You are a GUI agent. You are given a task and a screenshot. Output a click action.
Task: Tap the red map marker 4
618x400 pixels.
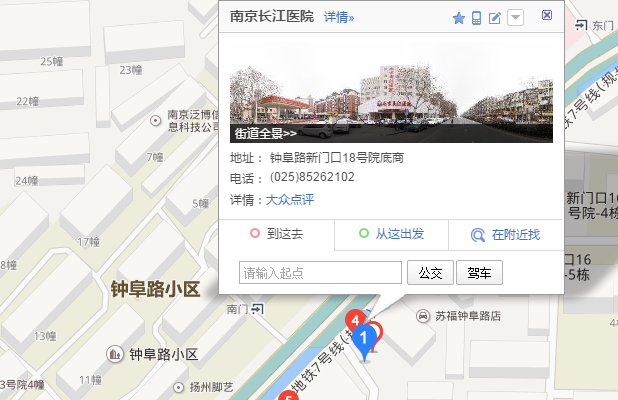(354, 320)
